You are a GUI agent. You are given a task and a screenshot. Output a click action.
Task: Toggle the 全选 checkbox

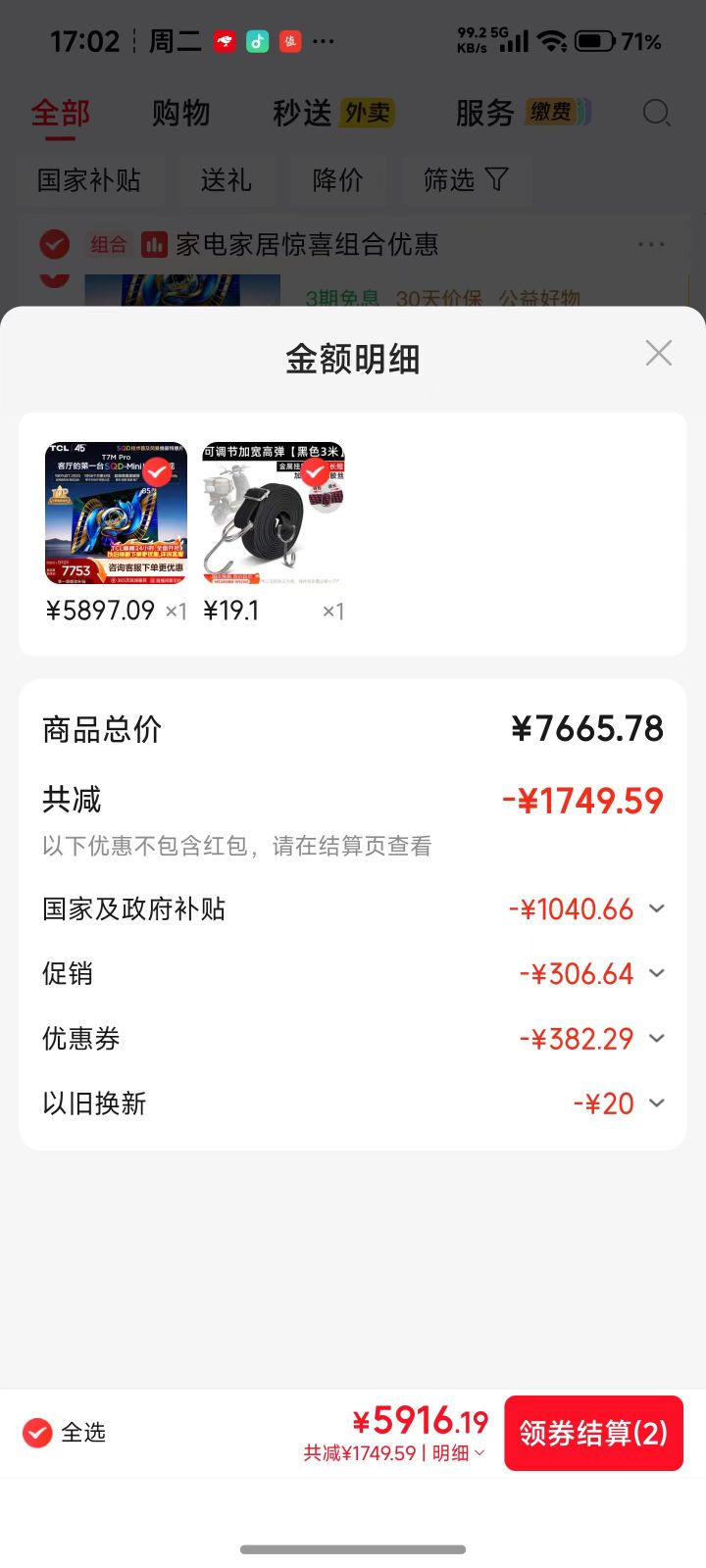coord(37,1433)
